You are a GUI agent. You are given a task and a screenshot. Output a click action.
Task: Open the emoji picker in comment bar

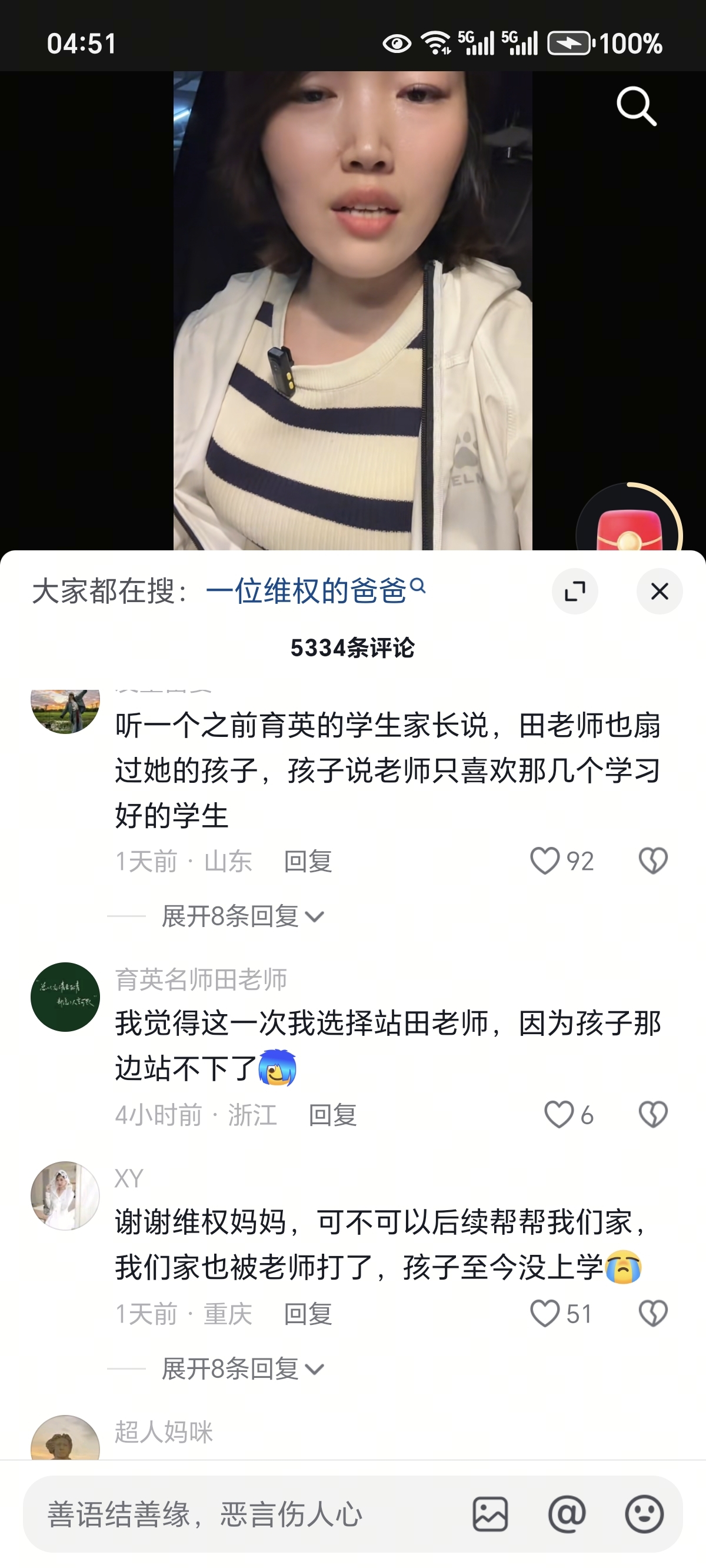click(x=644, y=1514)
